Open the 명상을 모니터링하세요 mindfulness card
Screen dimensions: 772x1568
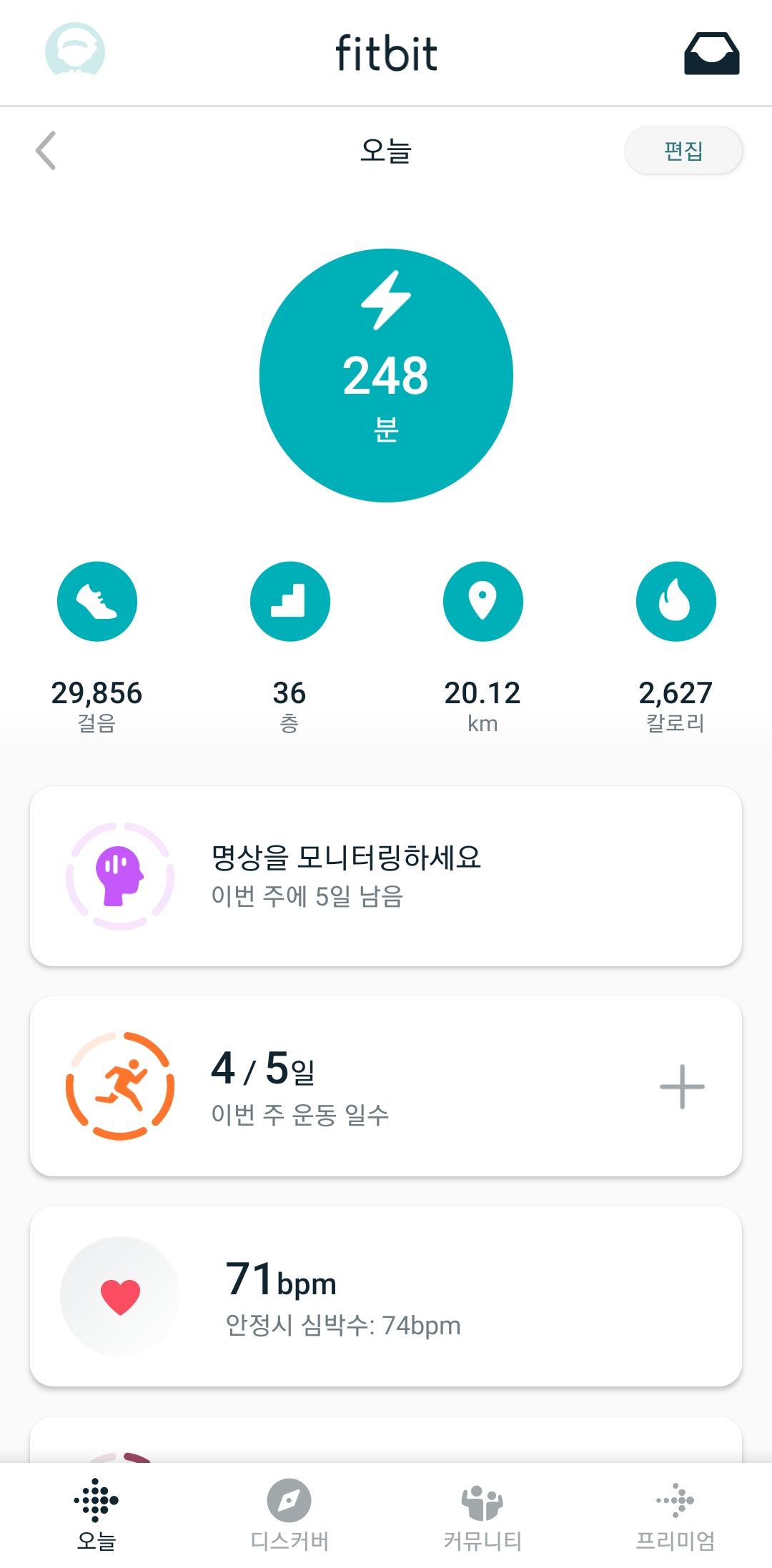pos(386,876)
